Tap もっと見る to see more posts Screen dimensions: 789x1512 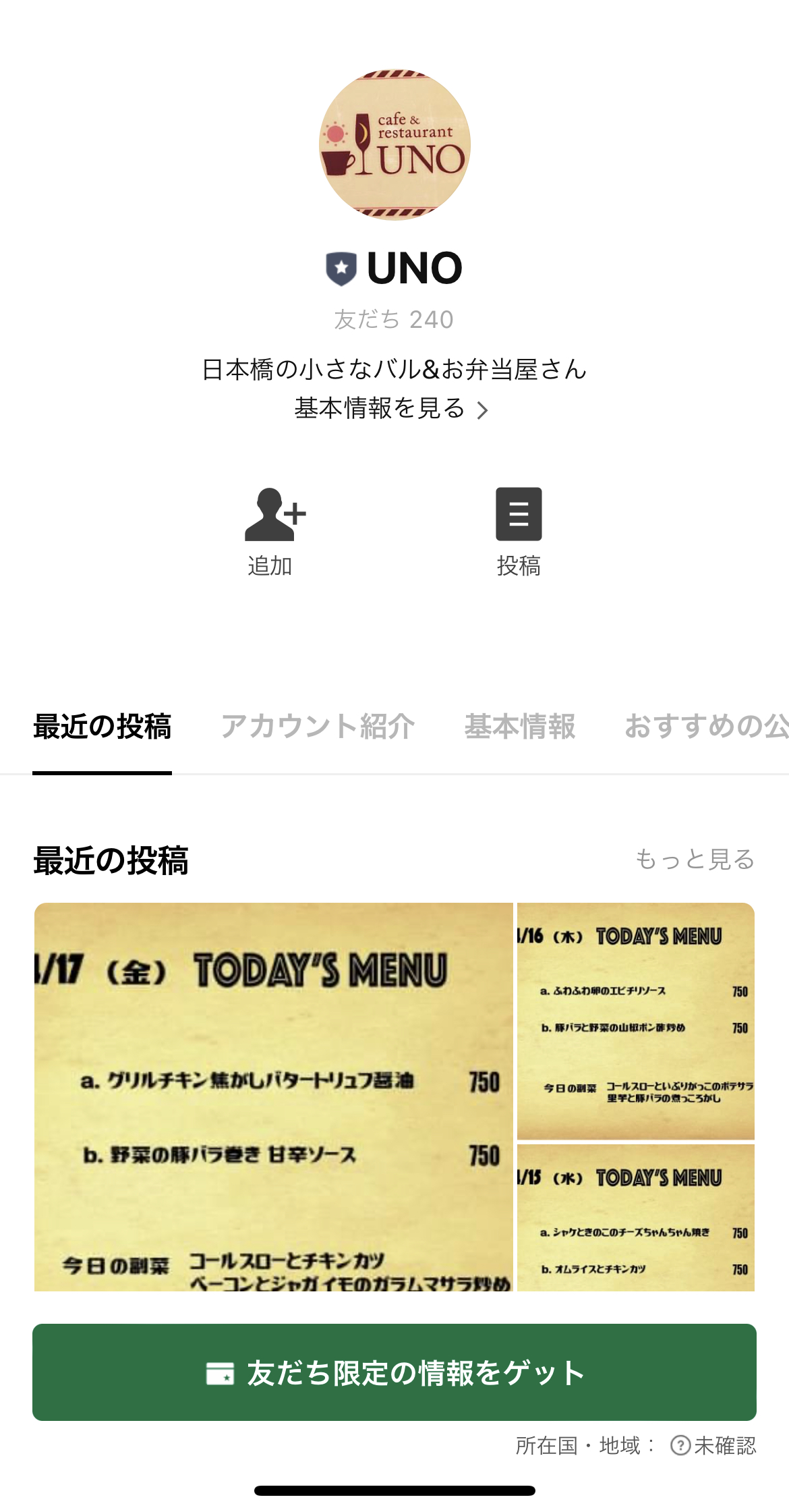point(695,859)
